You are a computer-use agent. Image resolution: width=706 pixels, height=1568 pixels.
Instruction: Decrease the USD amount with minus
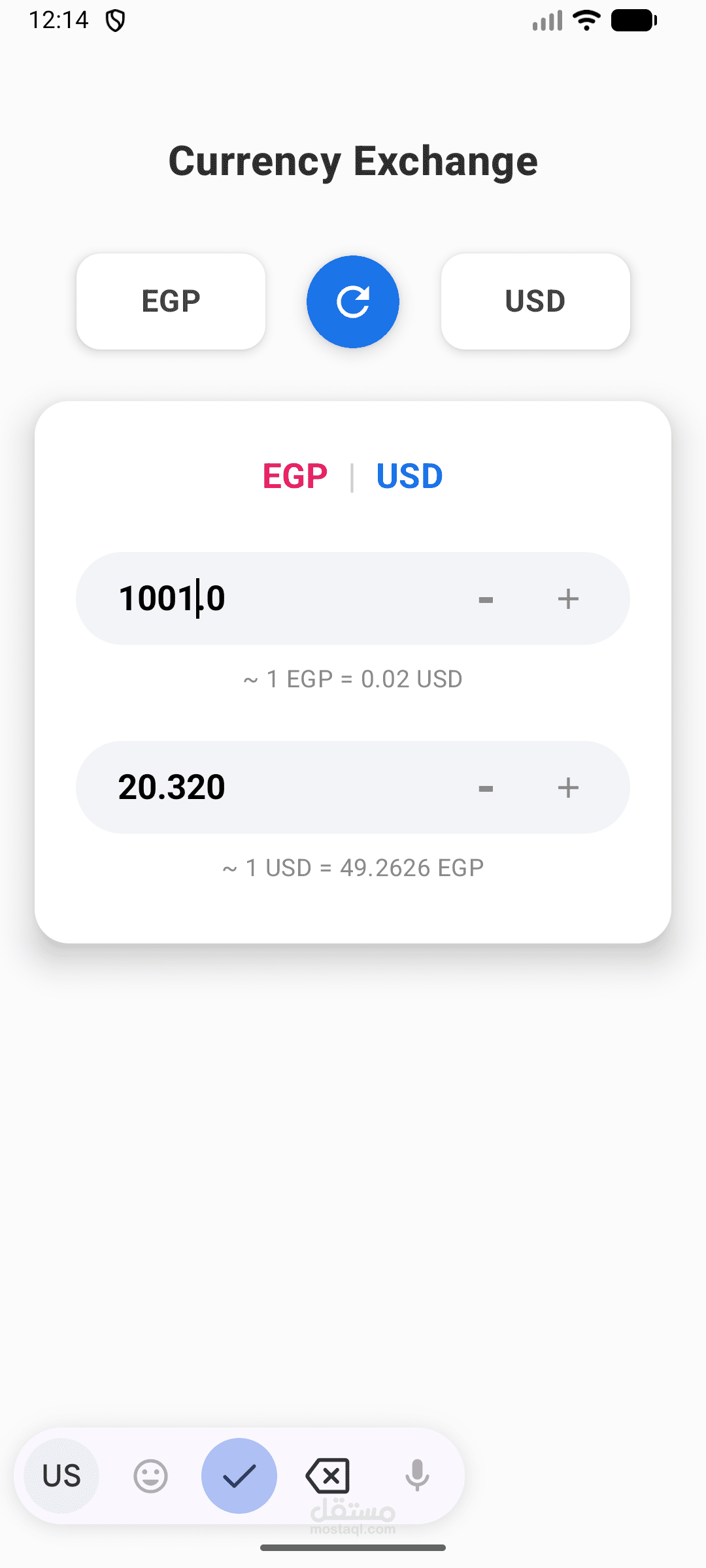(486, 787)
